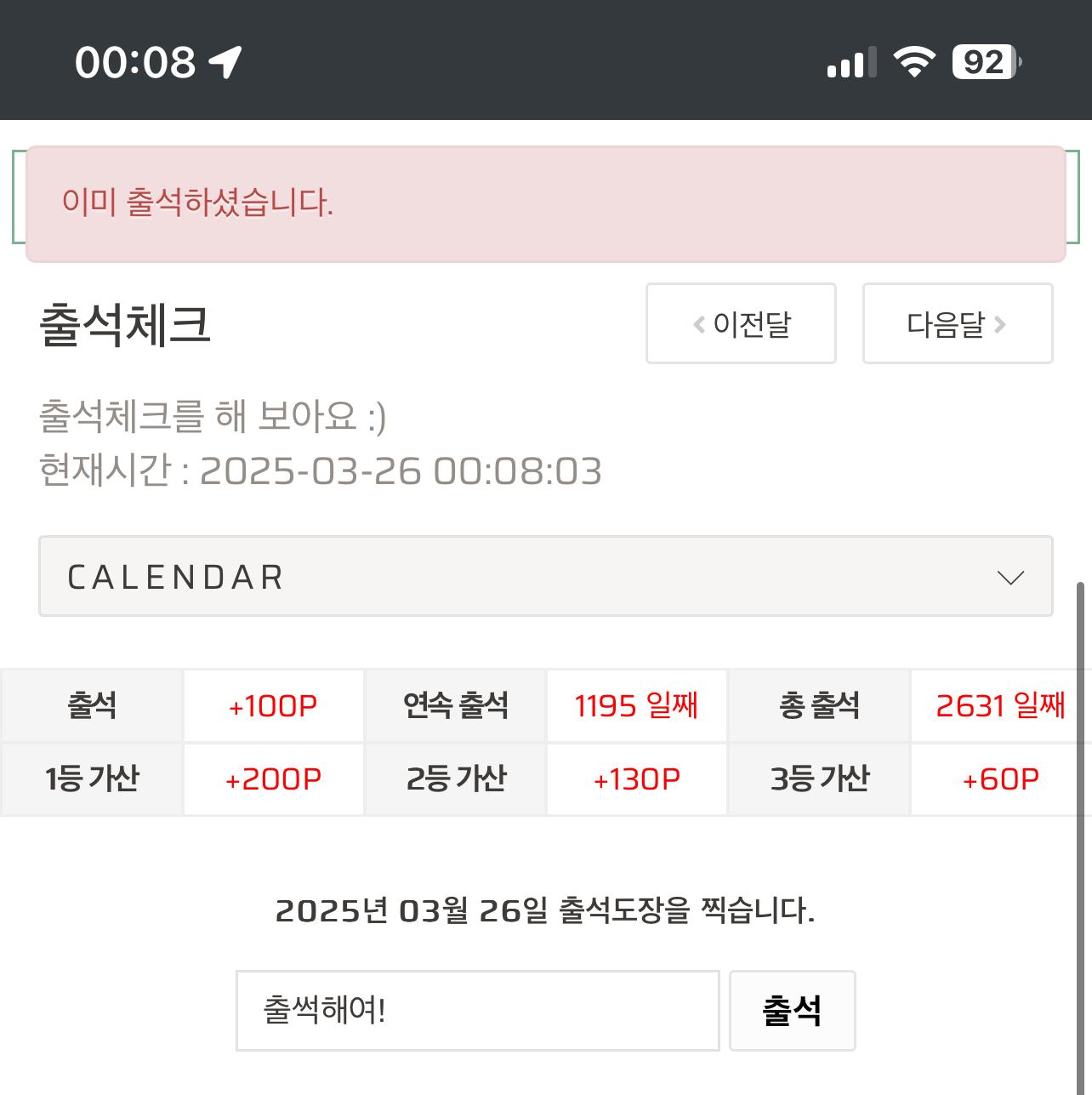Go to the previous month (이전달)

[x=741, y=323]
